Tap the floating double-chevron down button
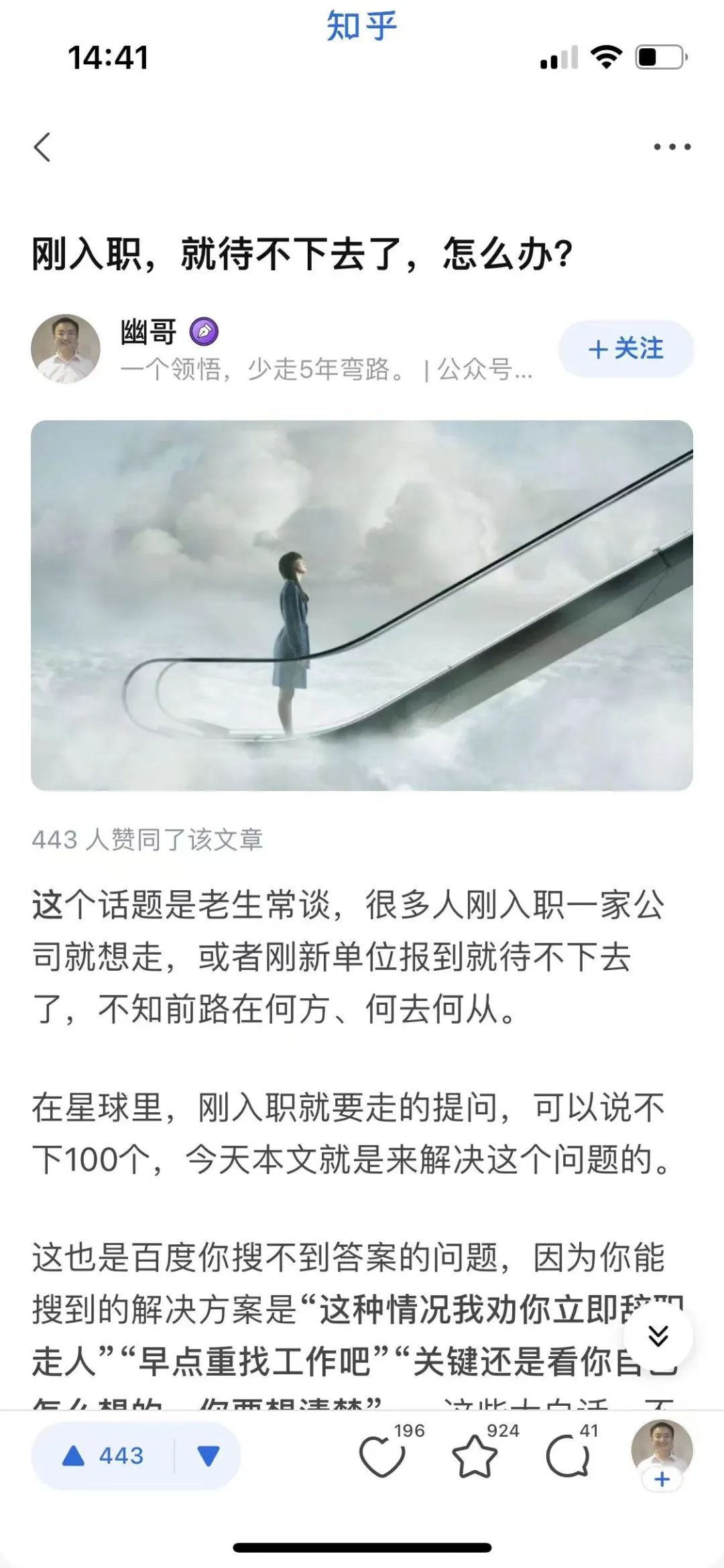This screenshot has height=1568, width=724. click(658, 1335)
